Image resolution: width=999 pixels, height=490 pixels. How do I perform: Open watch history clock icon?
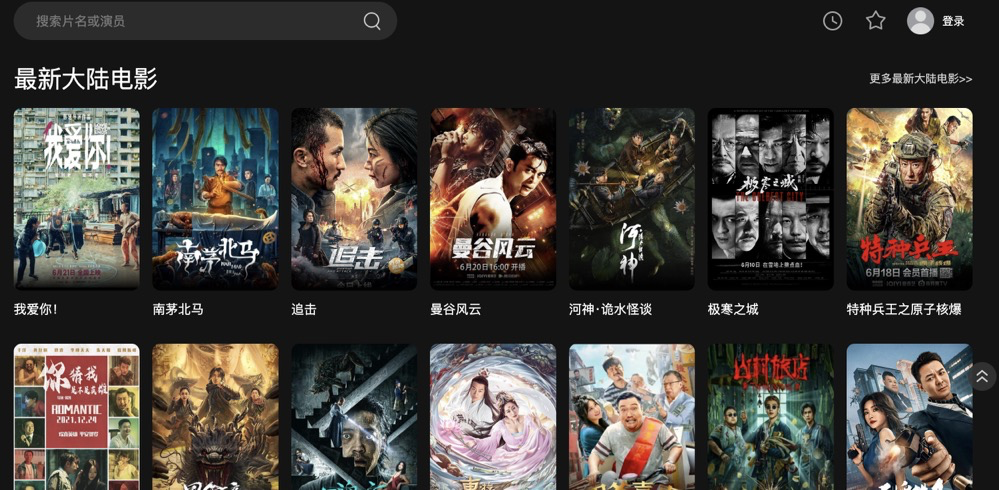[832, 21]
